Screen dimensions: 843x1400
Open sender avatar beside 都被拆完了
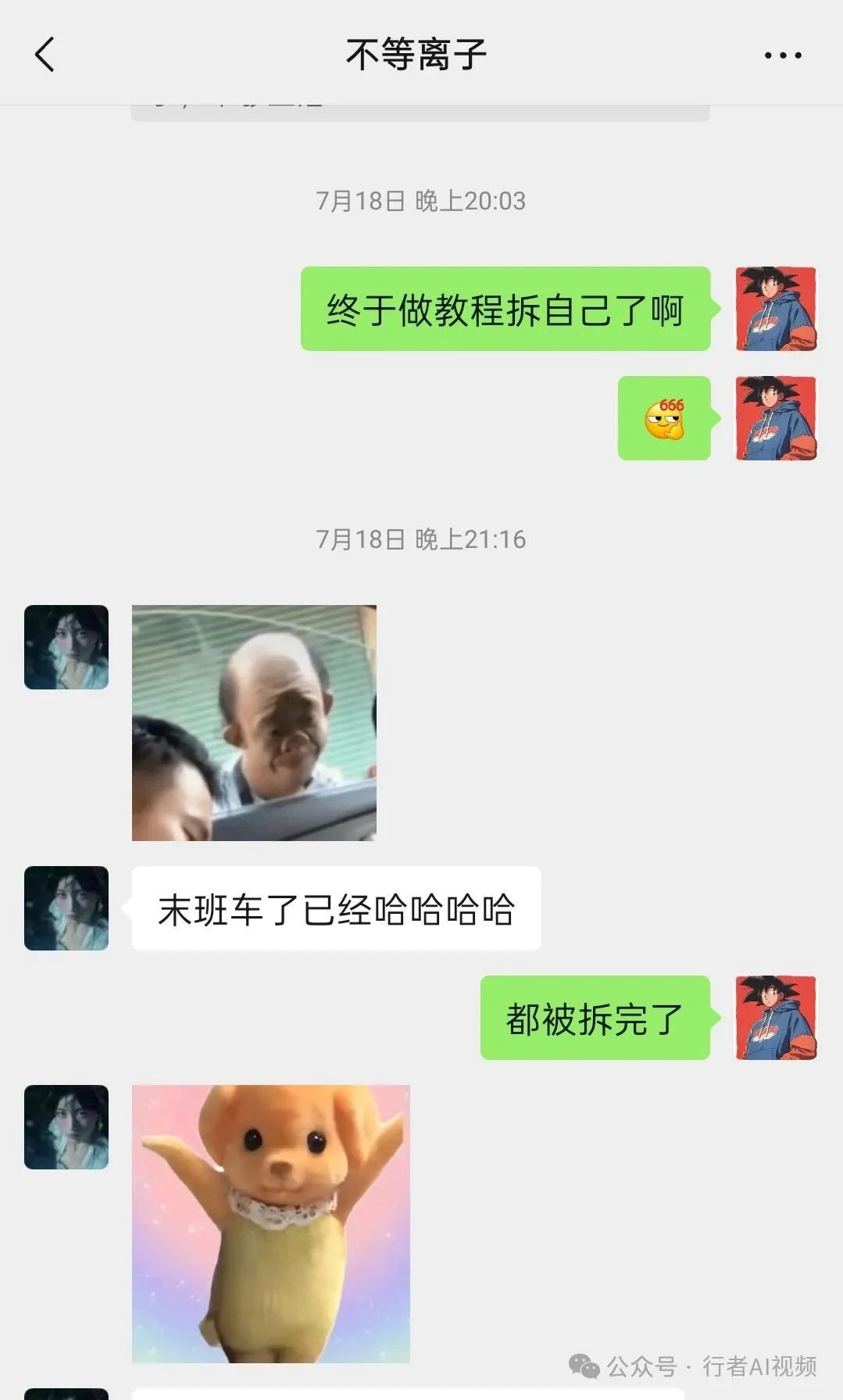[x=775, y=1018]
